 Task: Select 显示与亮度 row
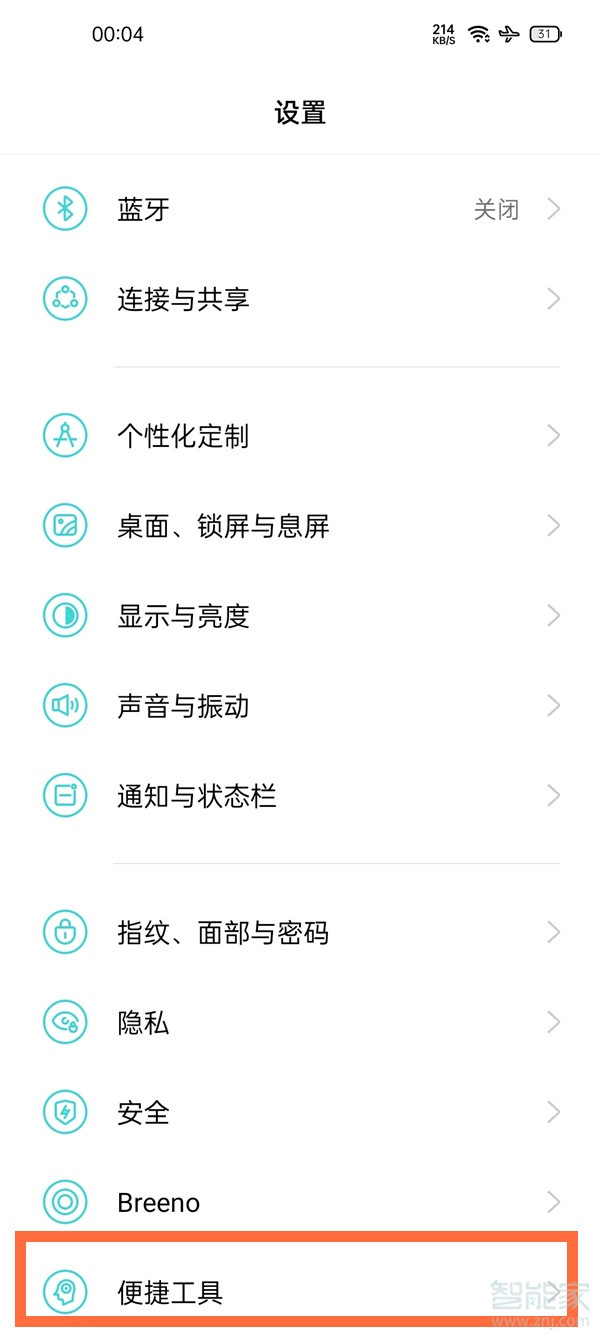[300, 617]
